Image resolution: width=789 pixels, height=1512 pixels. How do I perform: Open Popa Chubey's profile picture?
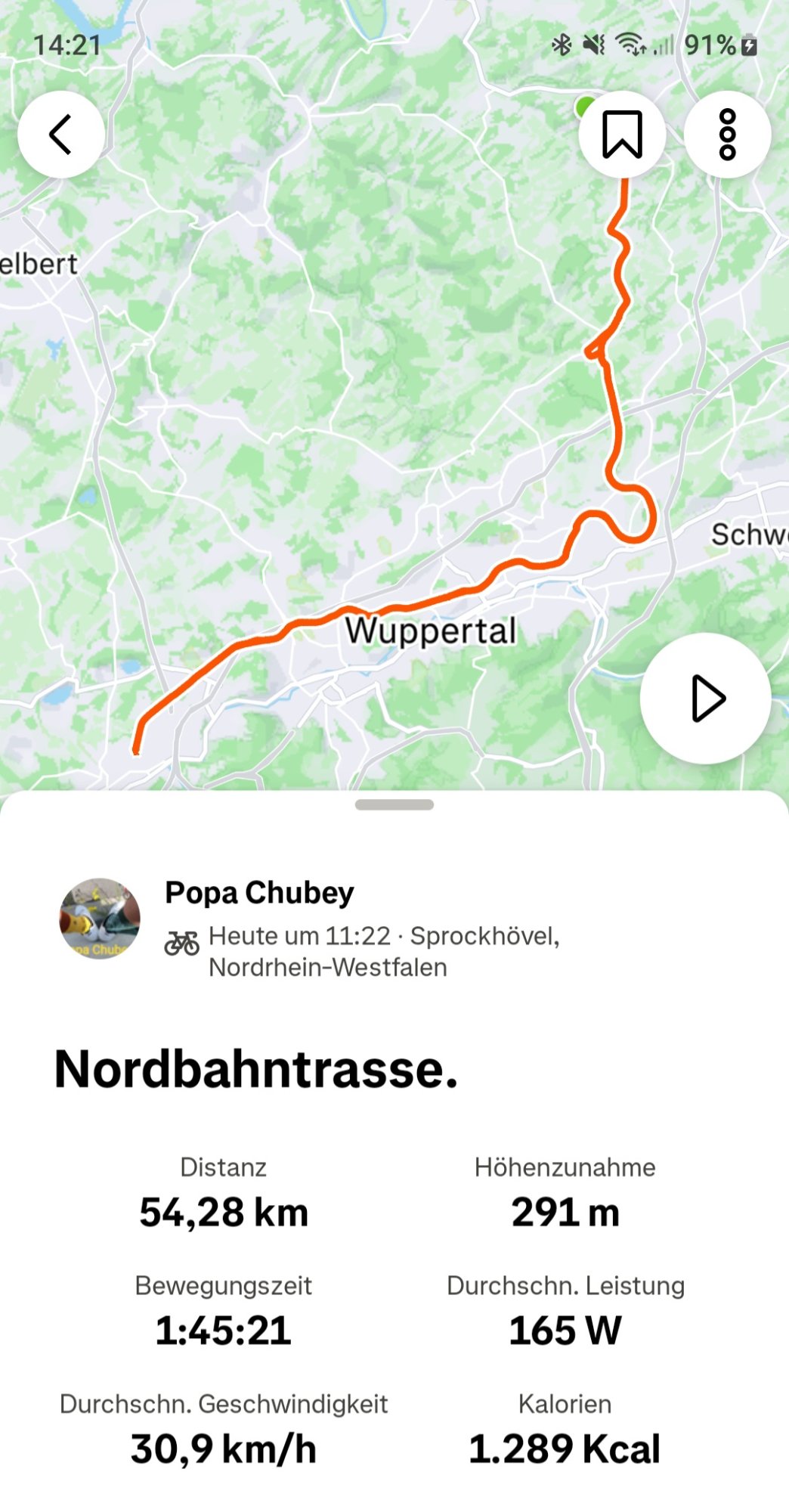pyautogui.click(x=100, y=919)
